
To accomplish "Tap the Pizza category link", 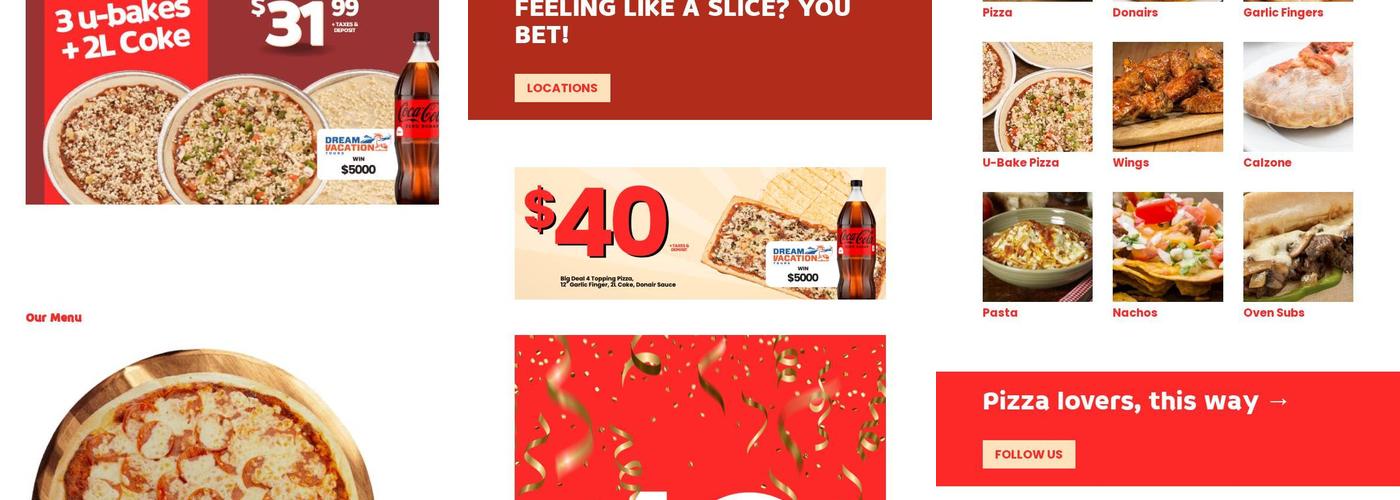I will coord(997,13).
